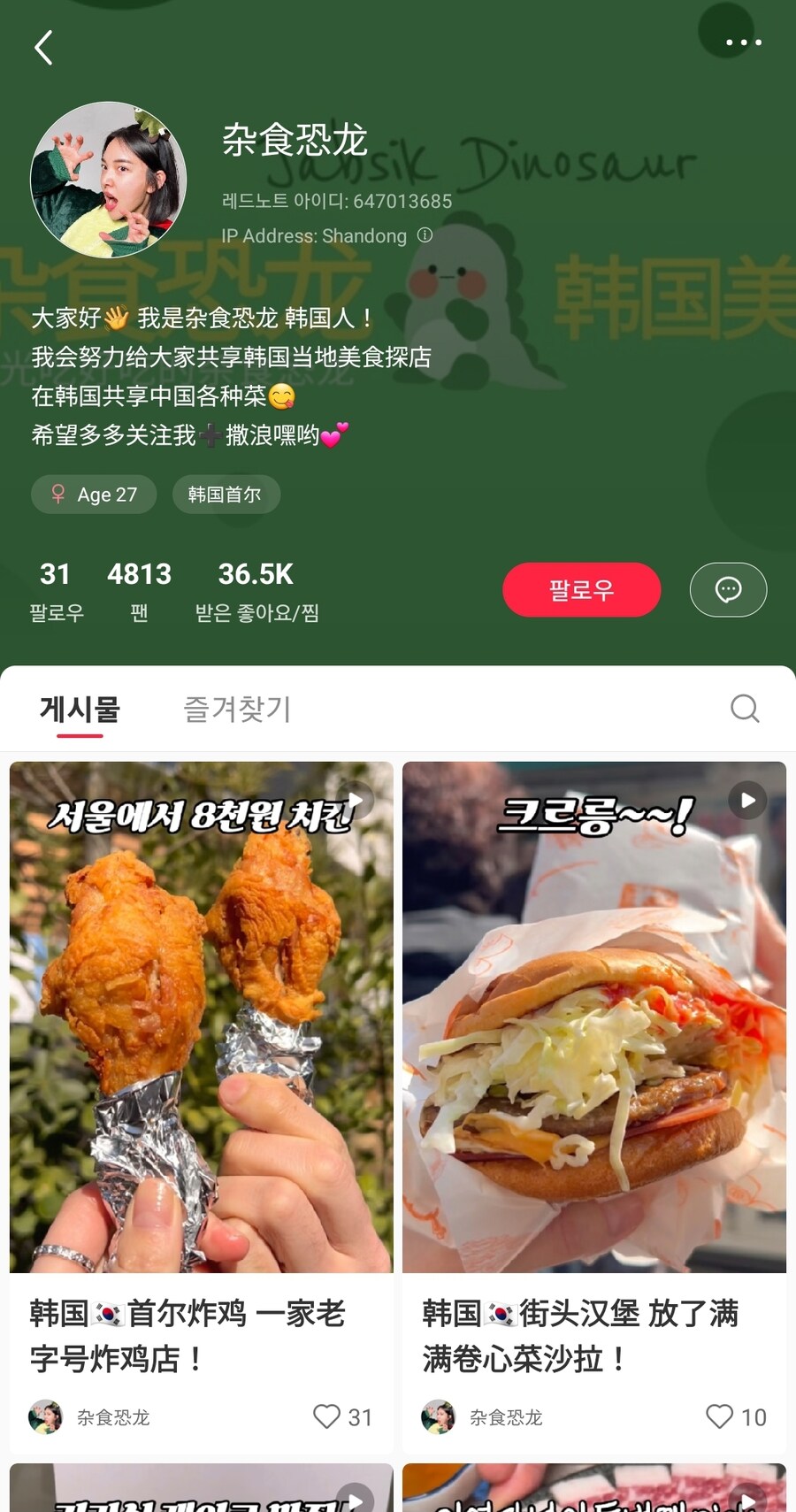Play the 8천원 치킨 fried chicken video
The height and width of the screenshot is (1512, 796).
coord(357,800)
